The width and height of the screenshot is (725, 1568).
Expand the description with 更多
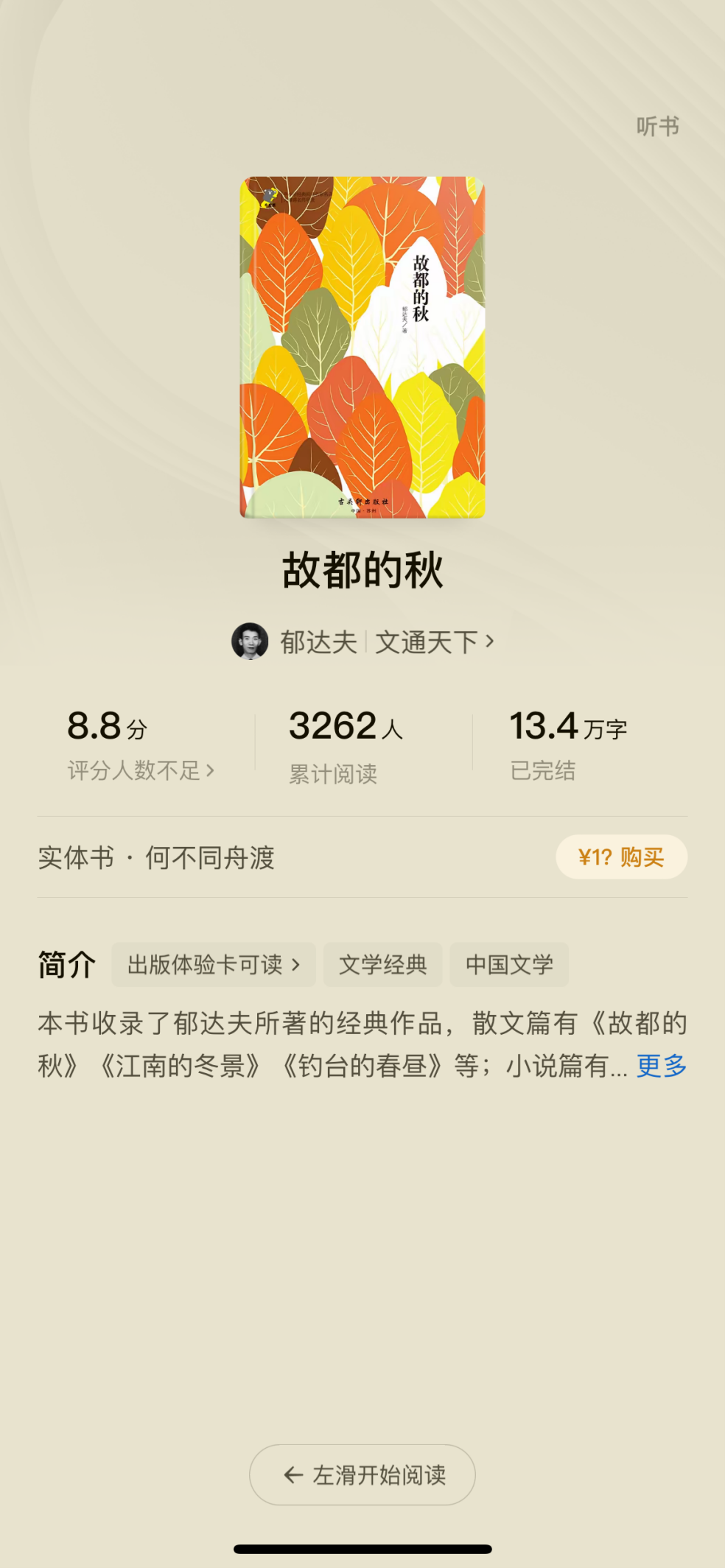coord(661,1066)
